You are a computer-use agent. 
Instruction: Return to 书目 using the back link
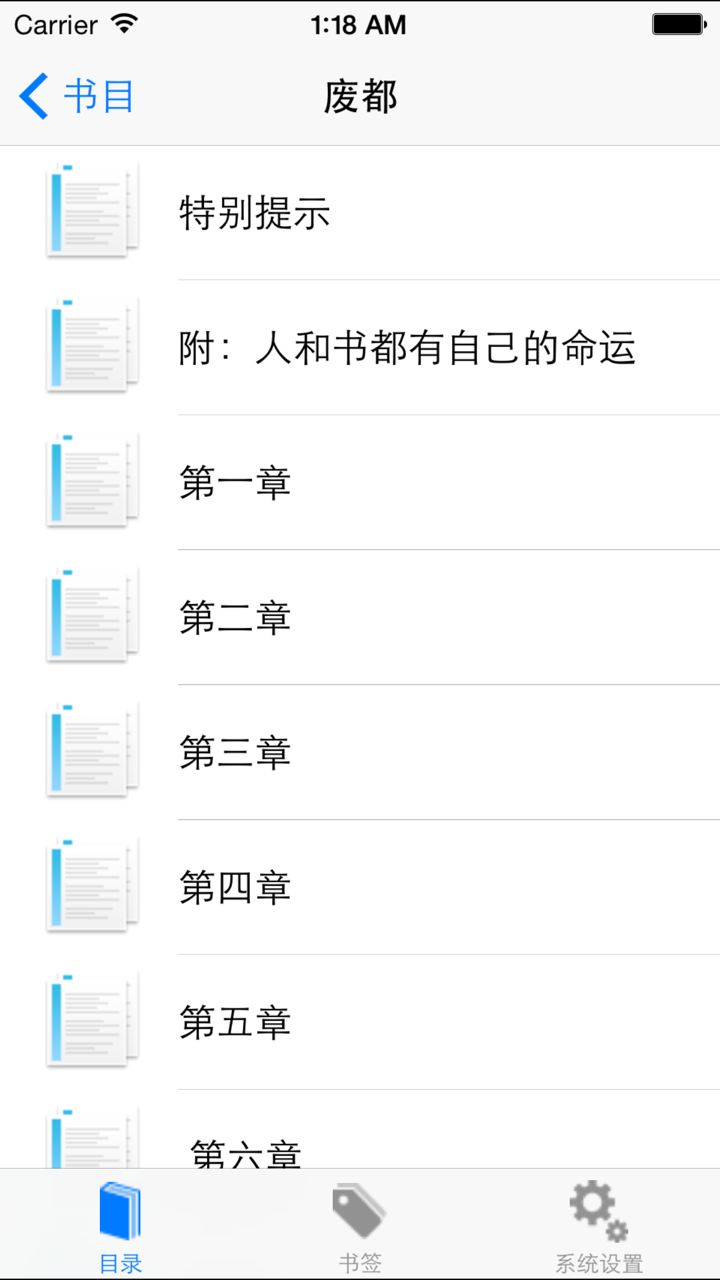[x=75, y=95]
